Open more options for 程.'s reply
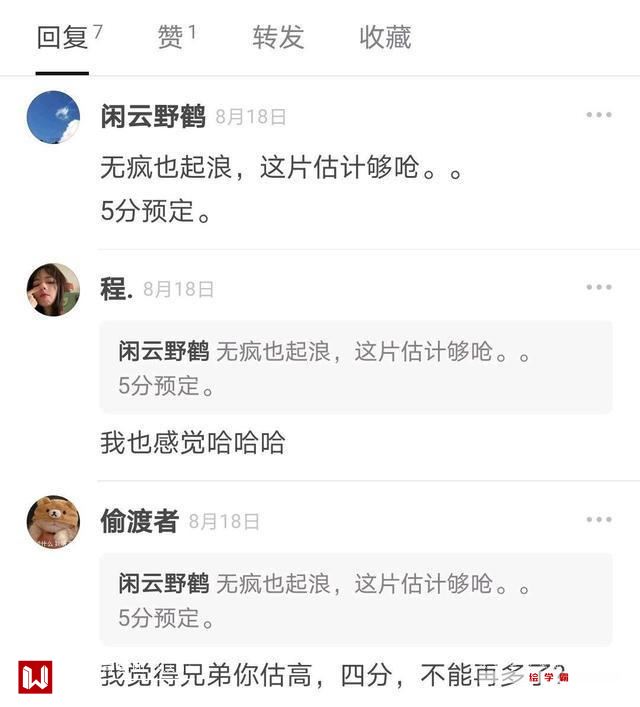This screenshot has height=707, width=640. coord(598,288)
